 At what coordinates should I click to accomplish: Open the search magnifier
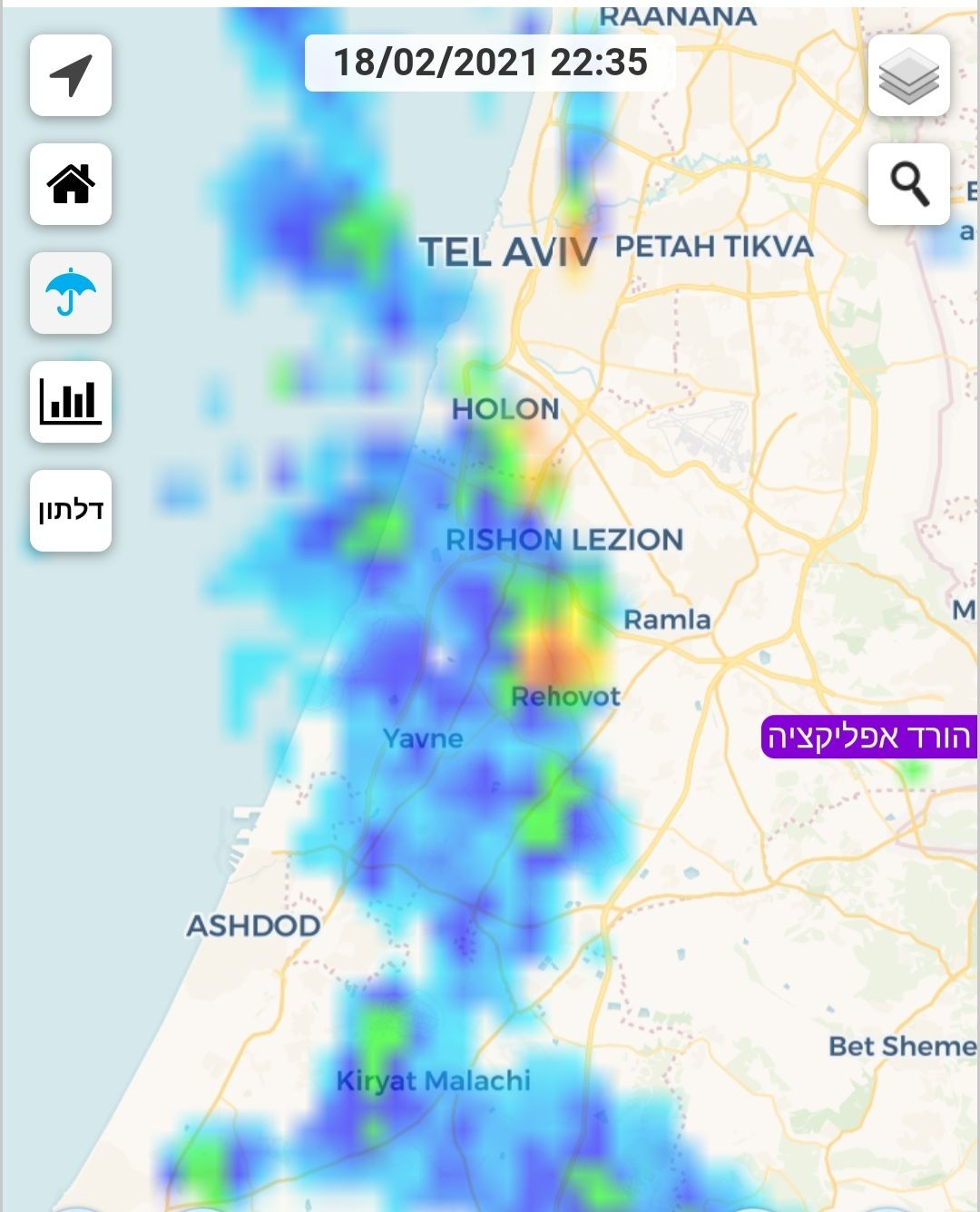908,184
